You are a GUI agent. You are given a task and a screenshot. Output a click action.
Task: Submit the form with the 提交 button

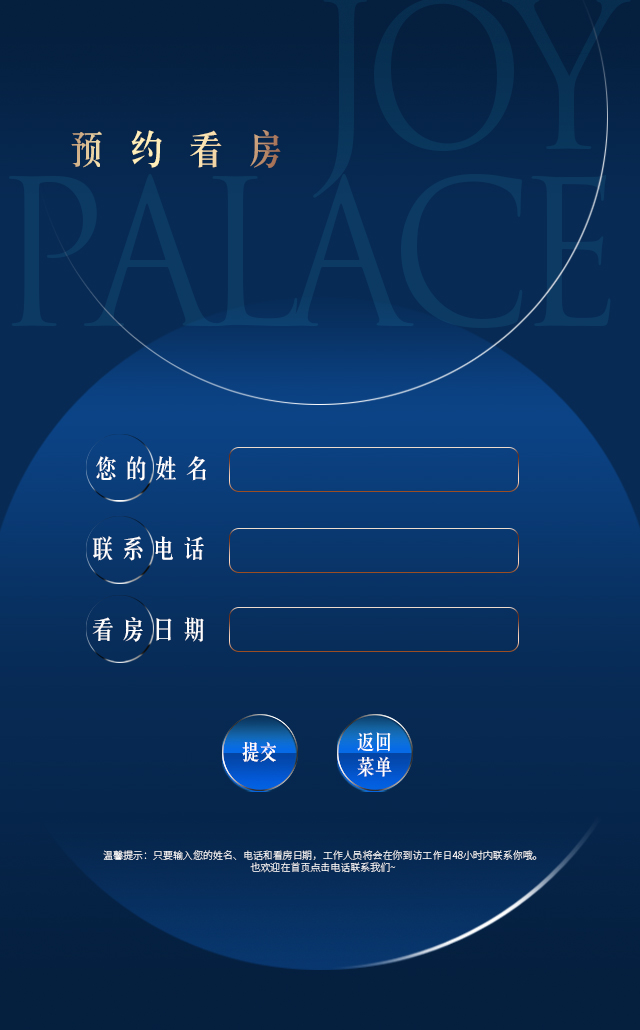coord(259,752)
